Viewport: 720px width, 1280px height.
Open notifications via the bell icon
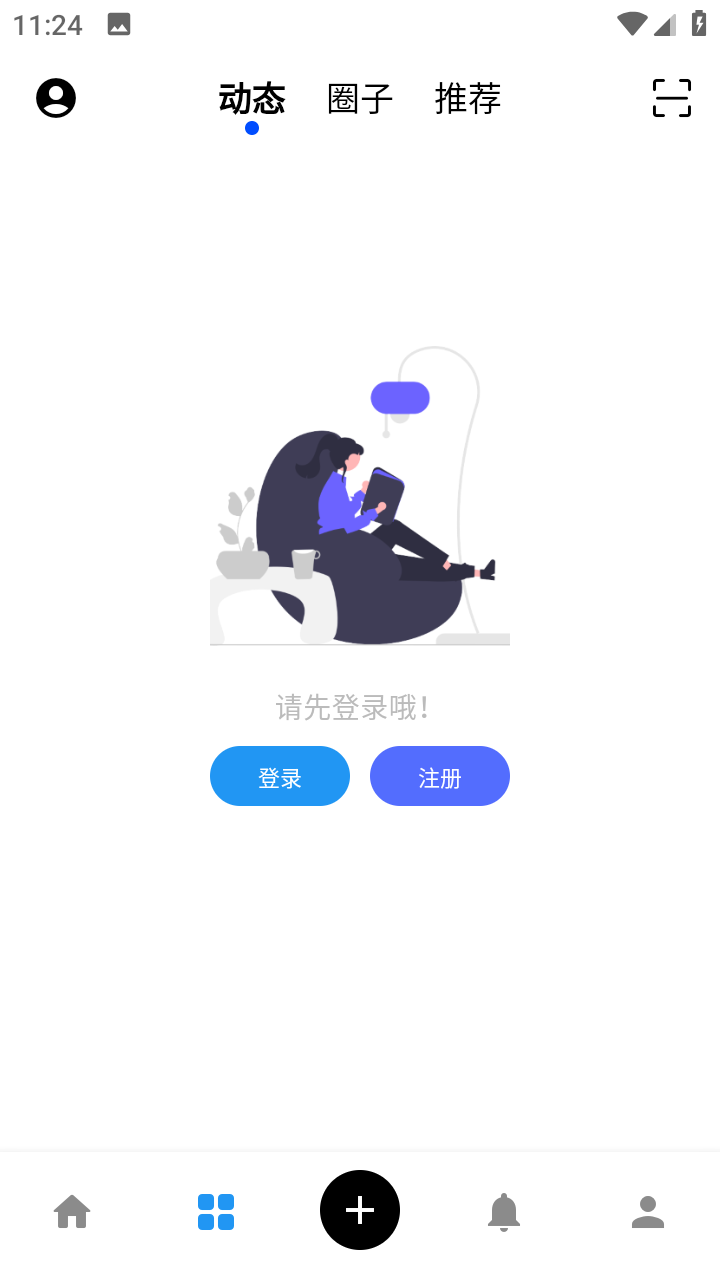click(504, 1210)
